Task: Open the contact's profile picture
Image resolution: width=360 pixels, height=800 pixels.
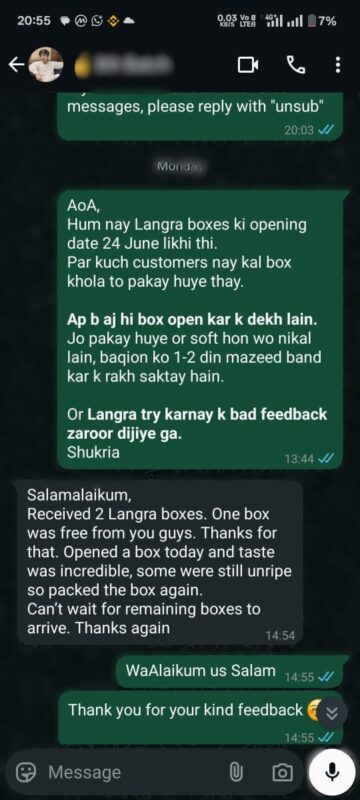Action: (45, 65)
